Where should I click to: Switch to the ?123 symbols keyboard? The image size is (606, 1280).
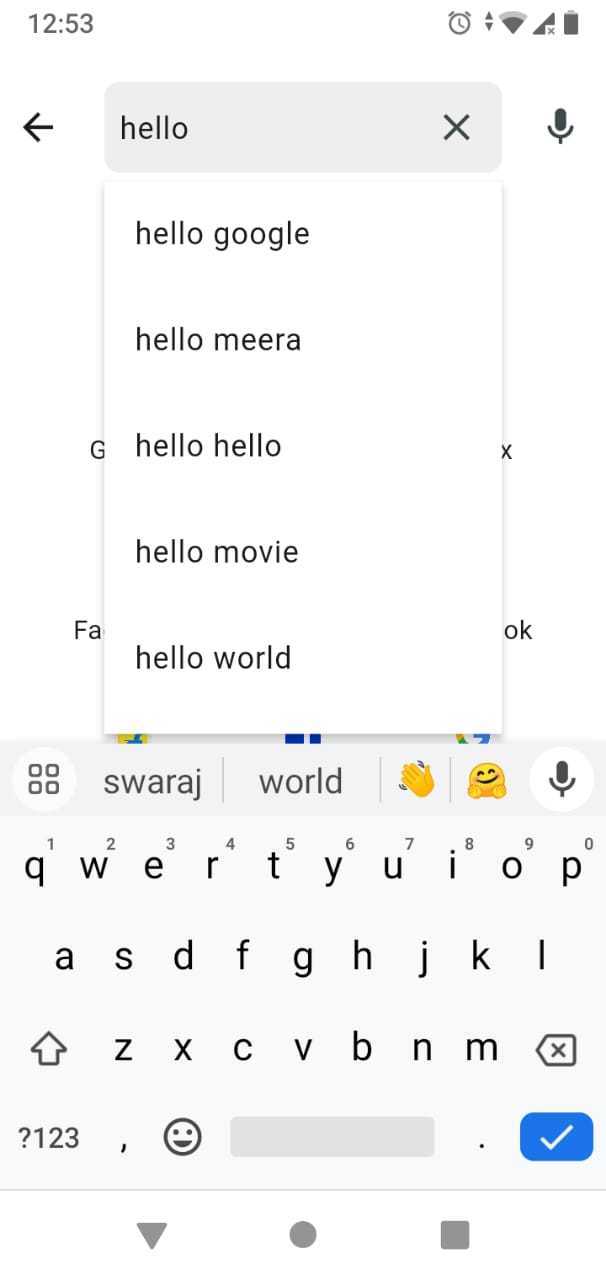[48, 1137]
